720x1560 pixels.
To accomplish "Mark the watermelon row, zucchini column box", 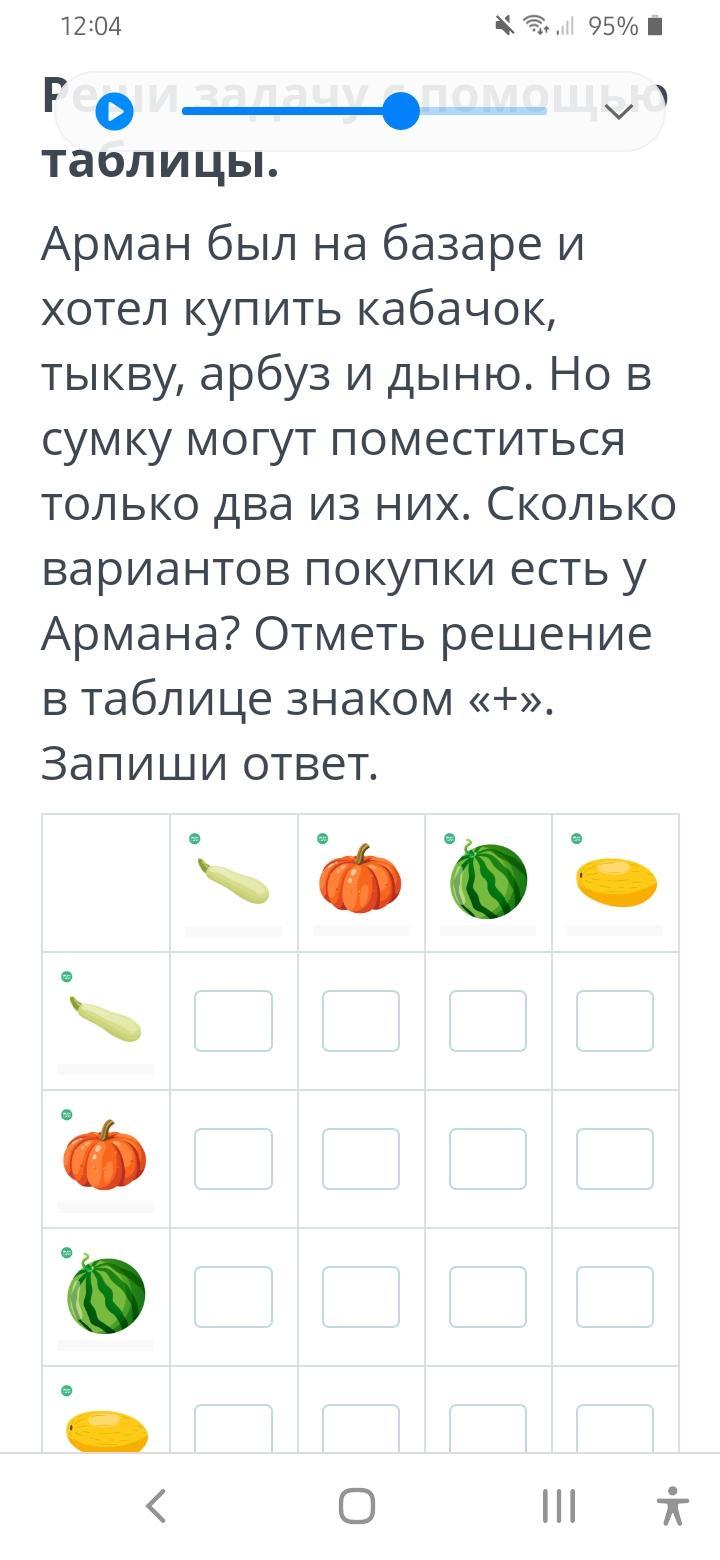I will (x=234, y=1297).
